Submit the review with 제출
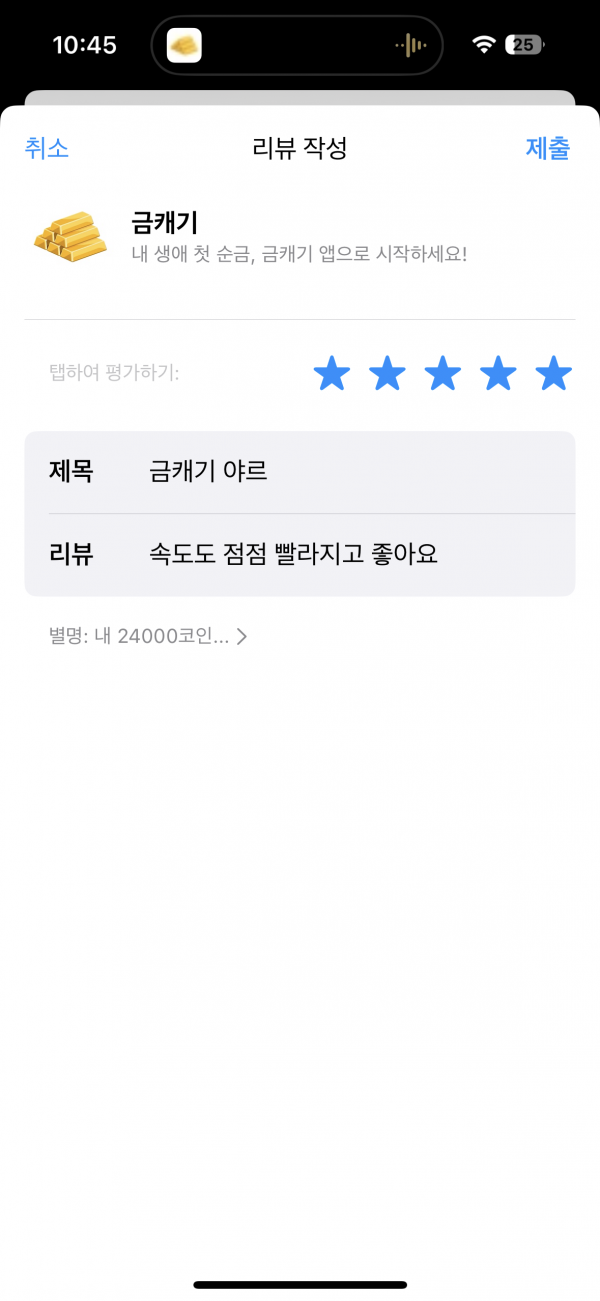The image size is (600, 1301). (x=548, y=149)
